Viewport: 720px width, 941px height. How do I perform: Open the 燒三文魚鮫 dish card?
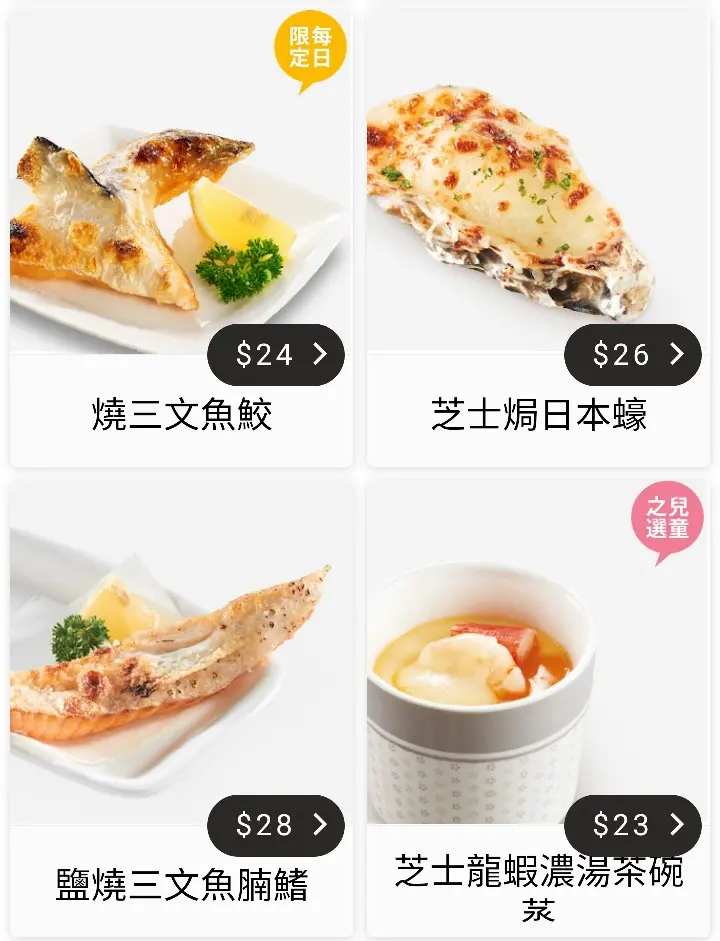click(181, 200)
